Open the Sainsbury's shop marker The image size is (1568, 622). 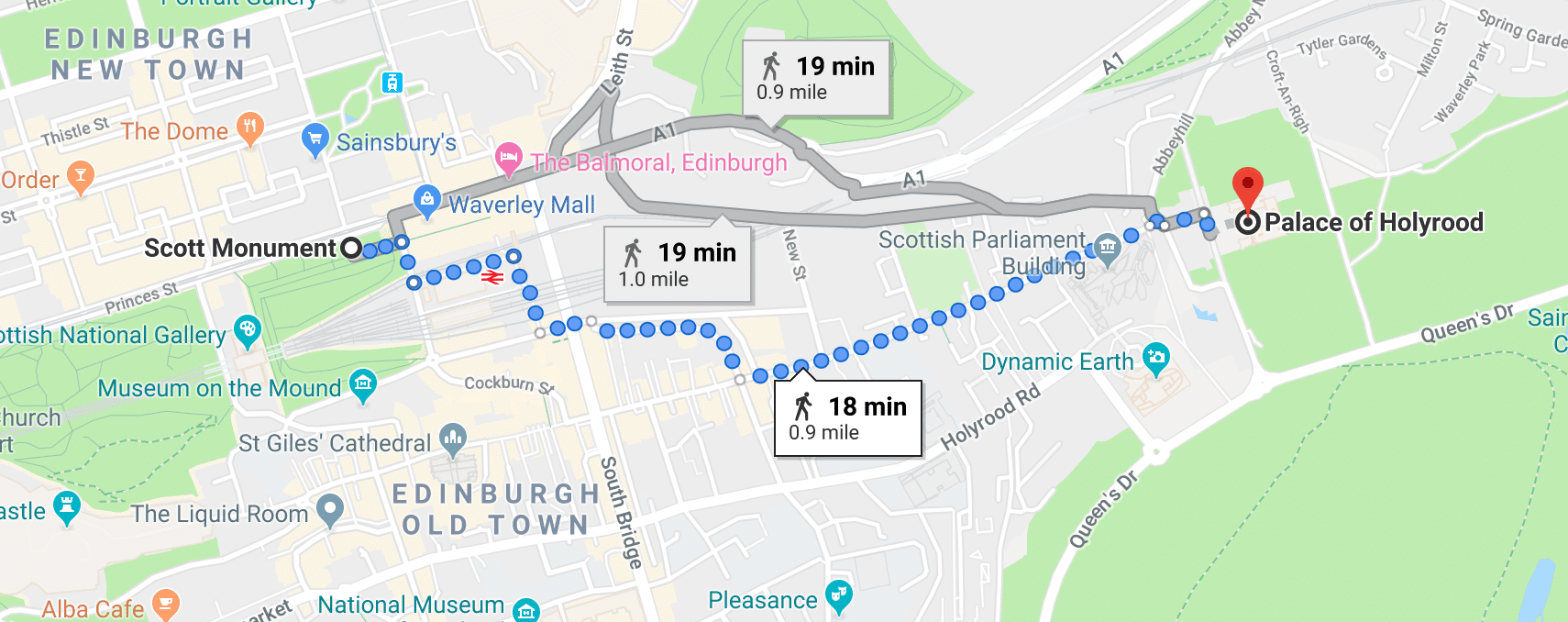315,139
